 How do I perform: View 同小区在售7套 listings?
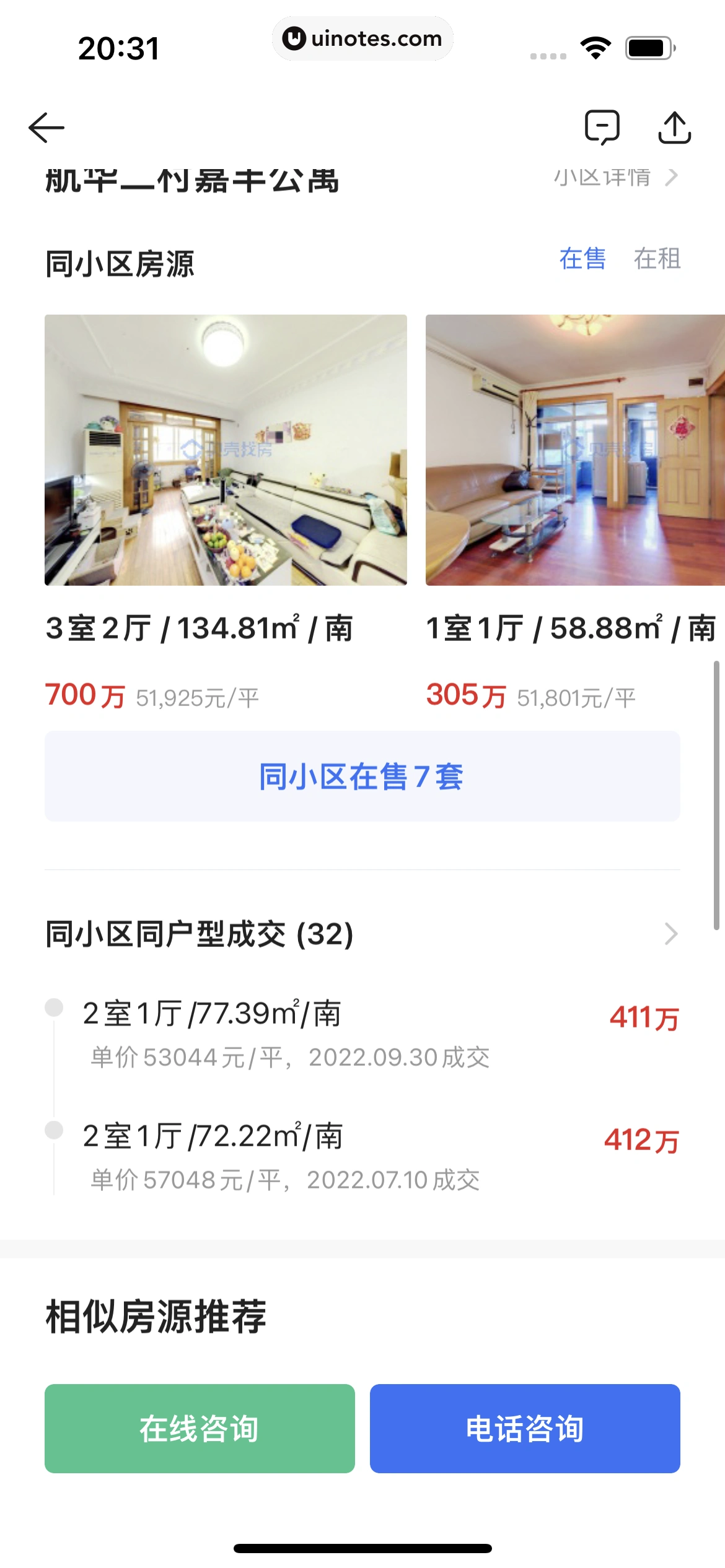pos(362,776)
